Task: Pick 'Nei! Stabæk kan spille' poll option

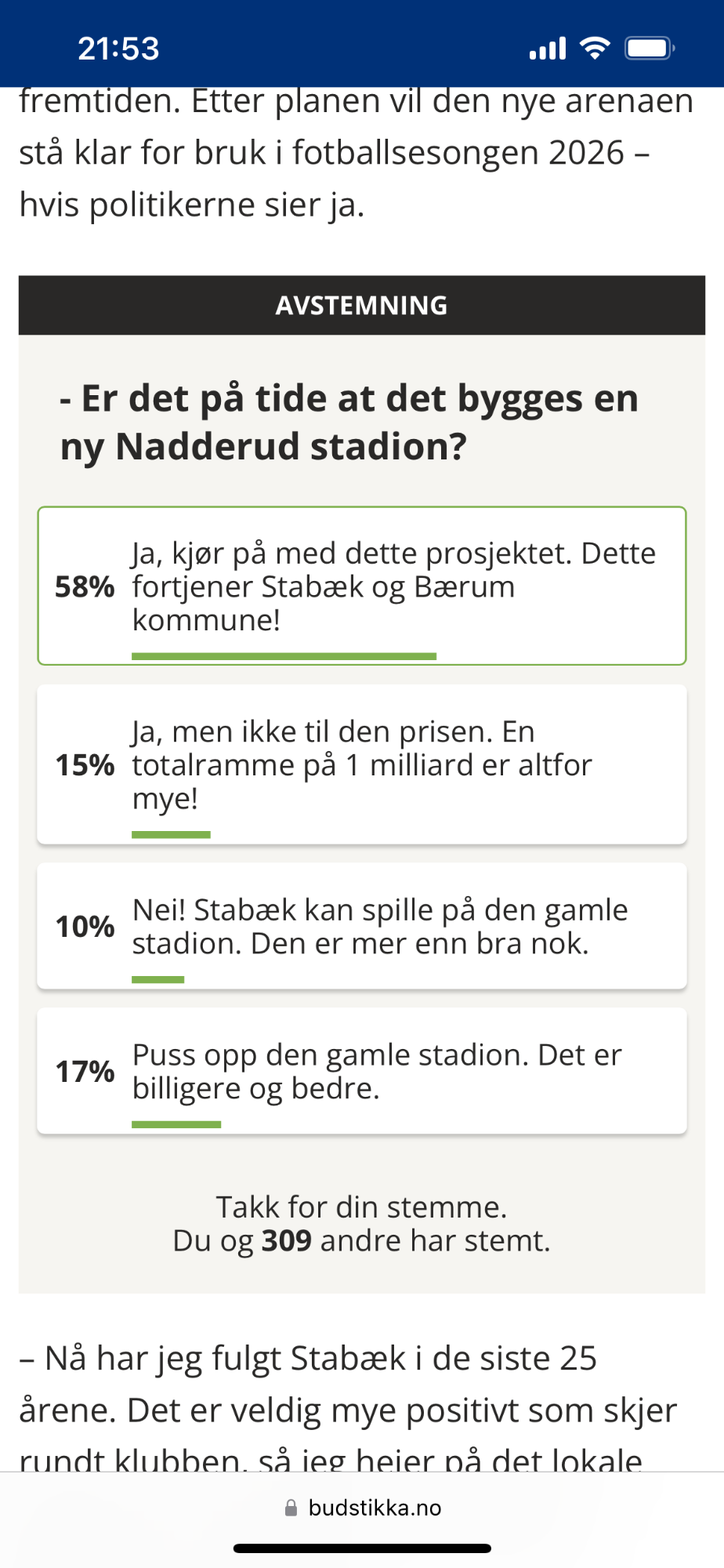Action: [362, 926]
